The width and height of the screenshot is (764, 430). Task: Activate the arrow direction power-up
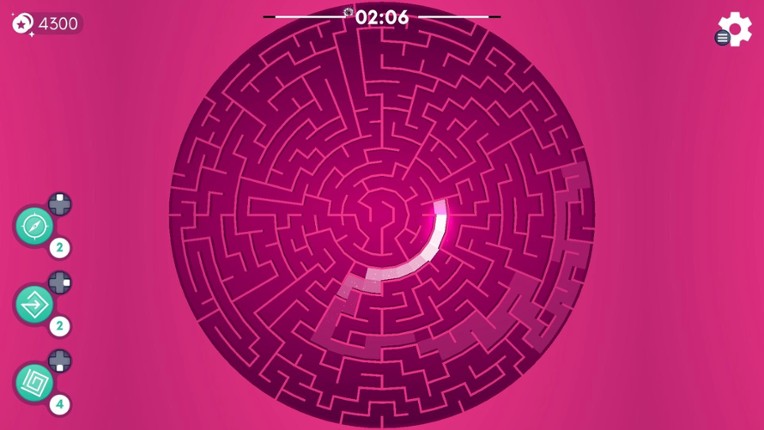pos(35,304)
